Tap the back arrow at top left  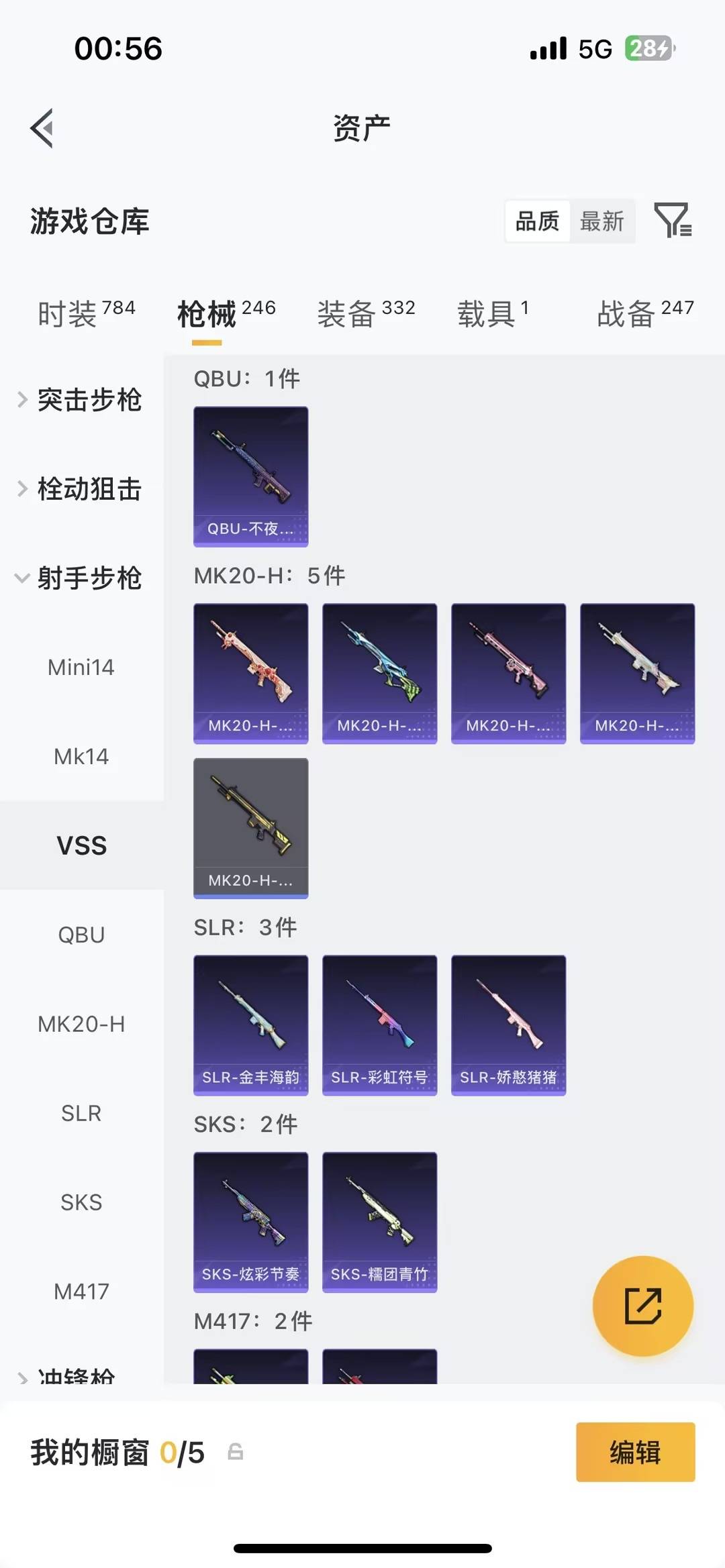42,127
